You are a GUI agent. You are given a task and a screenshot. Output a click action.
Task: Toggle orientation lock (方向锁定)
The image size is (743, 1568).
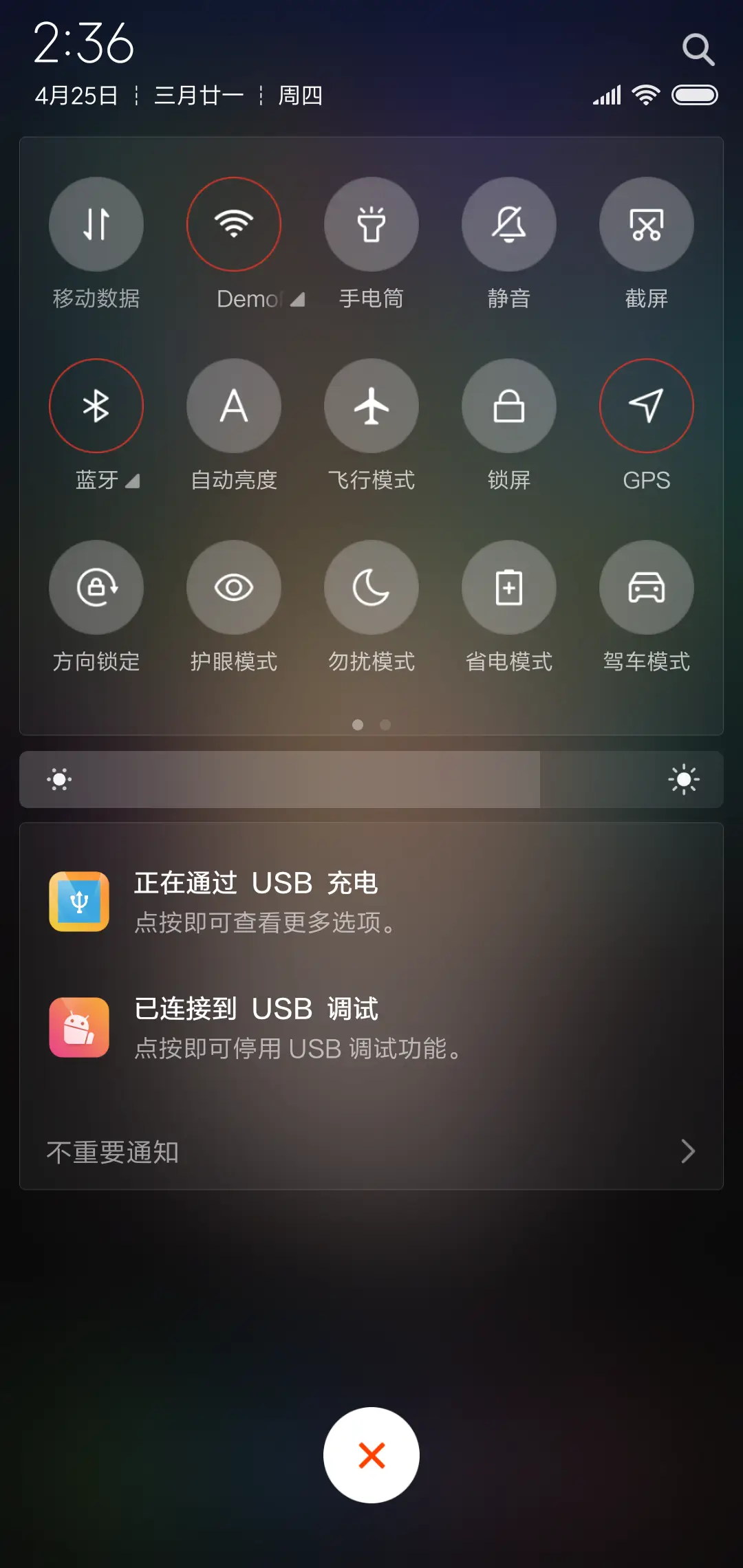click(96, 587)
